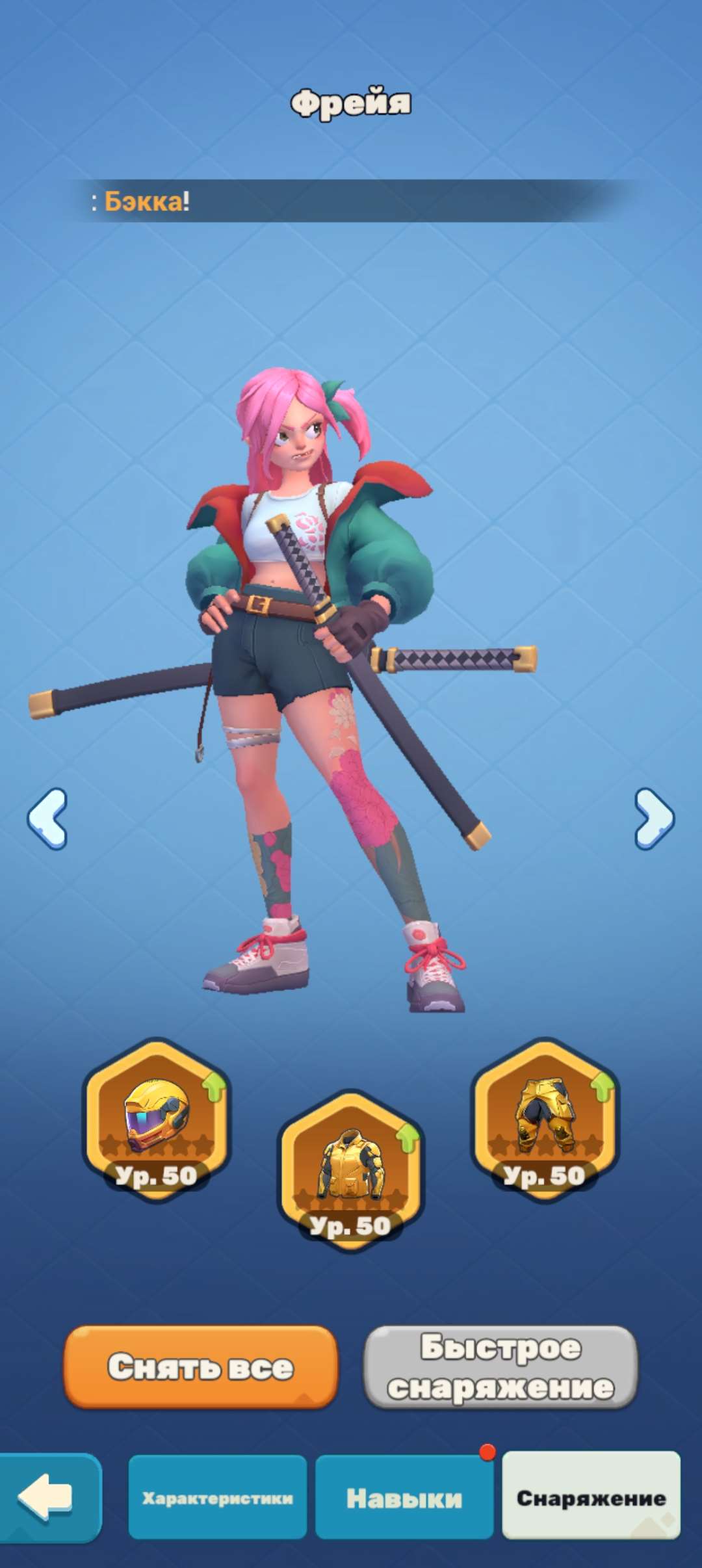This screenshot has width=702, height=1568.
Task: Go to the previous hero with left arrow
Action: point(47,818)
